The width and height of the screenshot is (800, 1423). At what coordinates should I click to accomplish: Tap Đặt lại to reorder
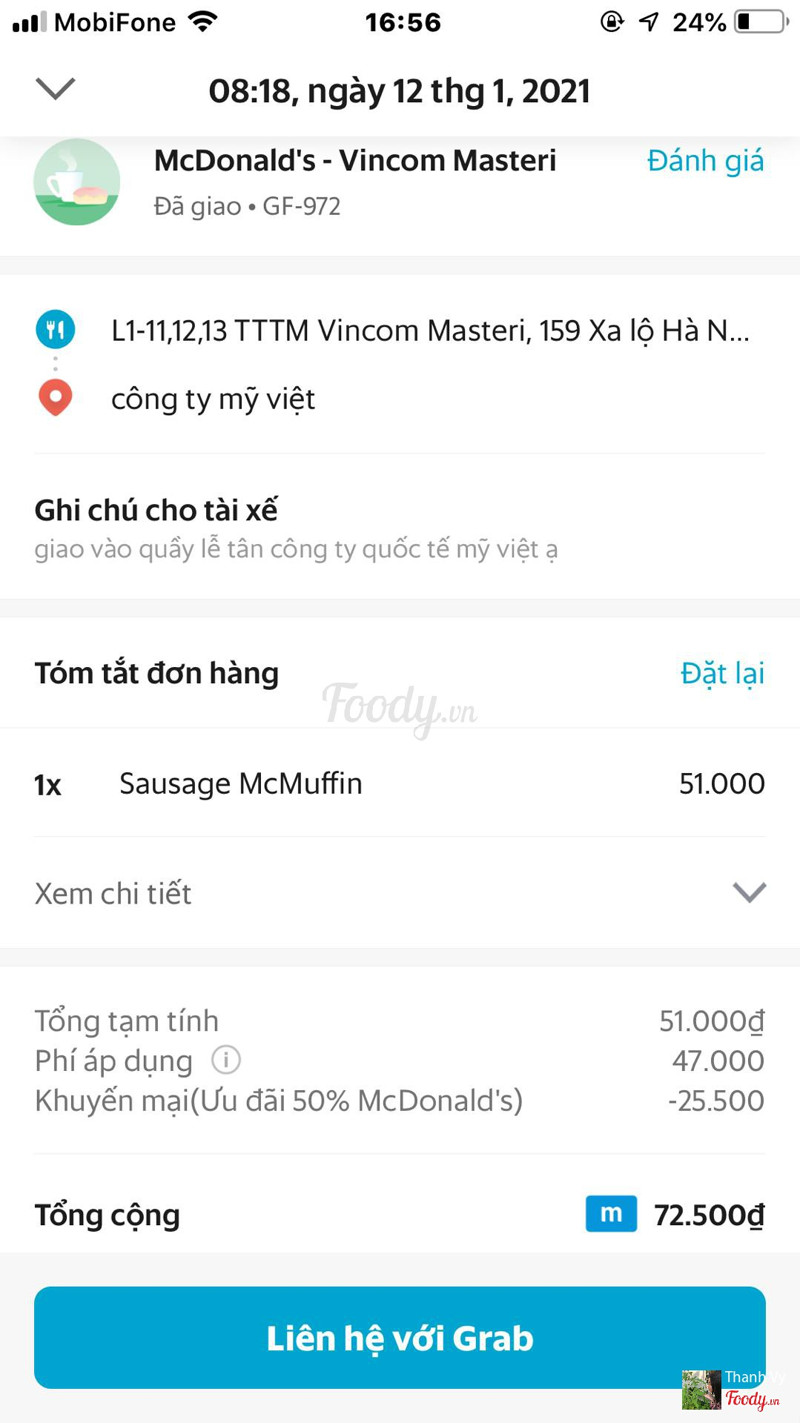click(x=722, y=673)
